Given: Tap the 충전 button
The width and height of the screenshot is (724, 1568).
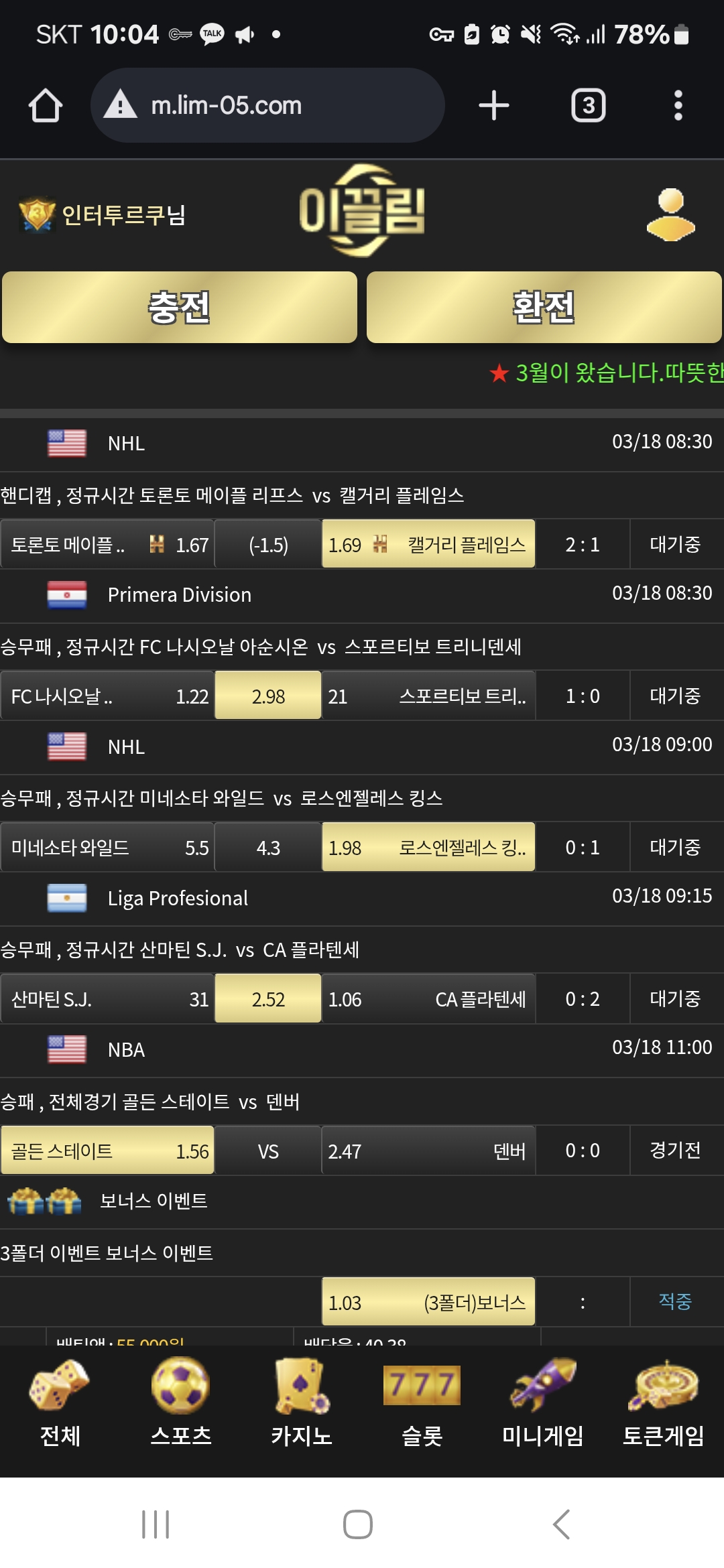Looking at the screenshot, I should point(179,308).
